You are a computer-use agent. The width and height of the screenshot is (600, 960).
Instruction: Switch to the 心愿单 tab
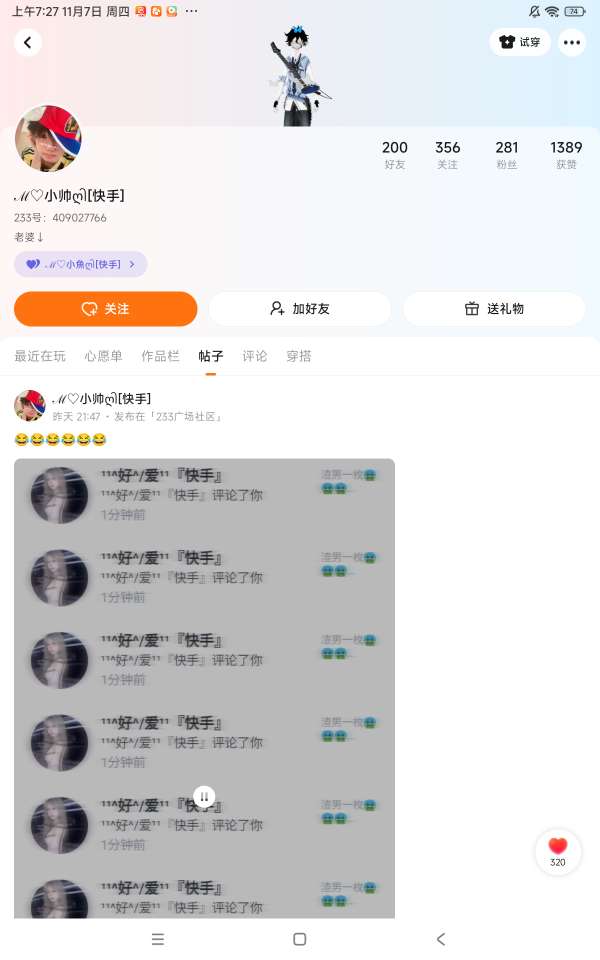click(x=104, y=356)
